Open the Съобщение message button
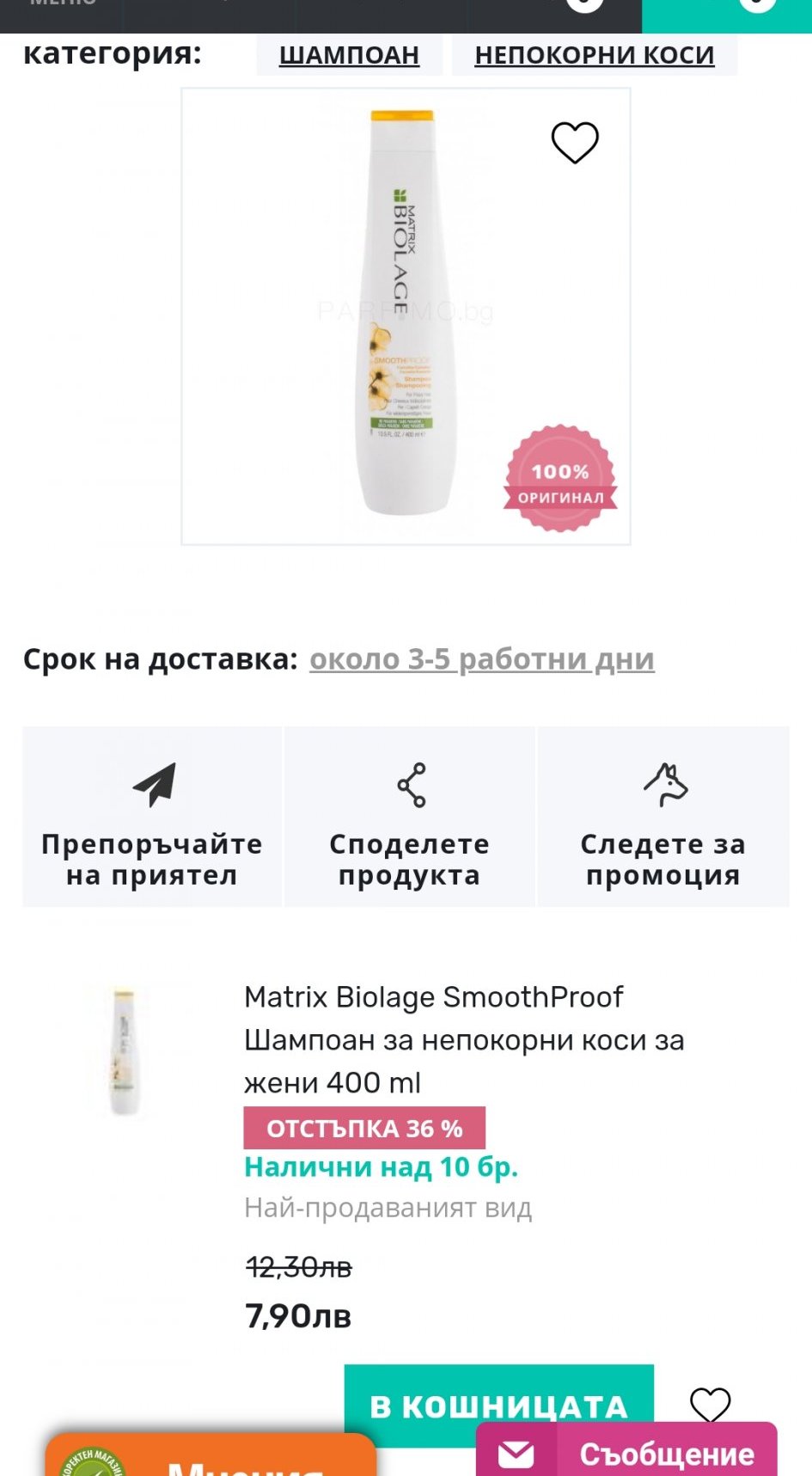 [x=627, y=1453]
